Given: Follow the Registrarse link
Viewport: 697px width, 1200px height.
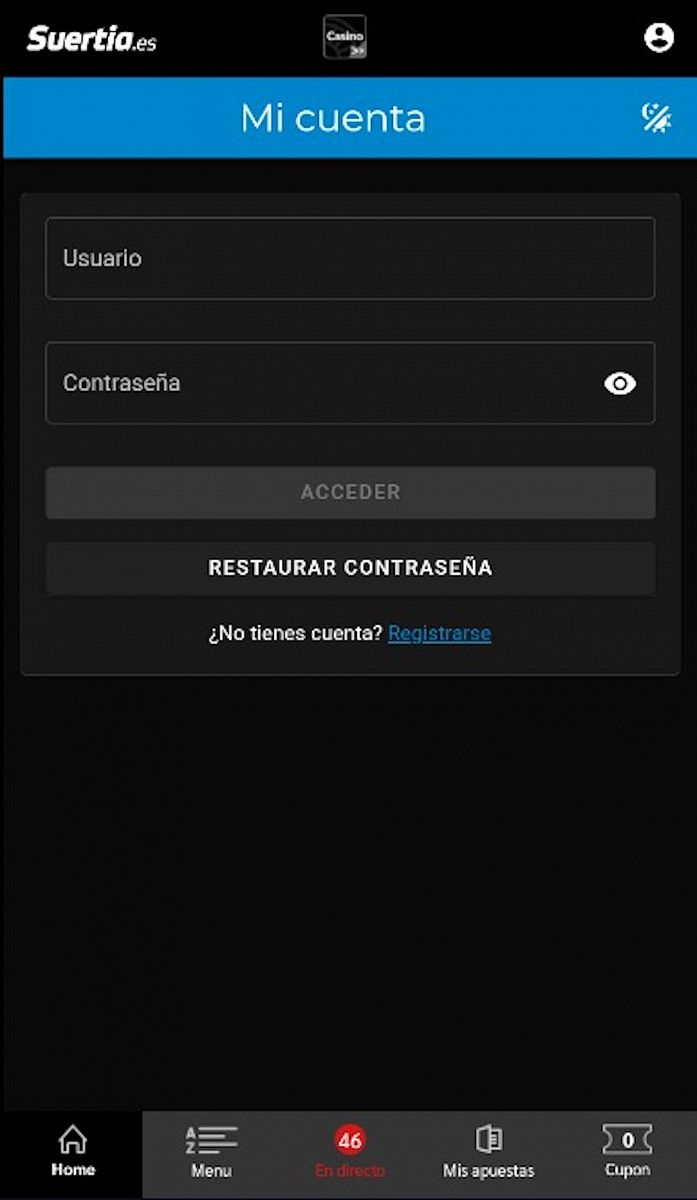Looking at the screenshot, I should [x=439, y=633].
